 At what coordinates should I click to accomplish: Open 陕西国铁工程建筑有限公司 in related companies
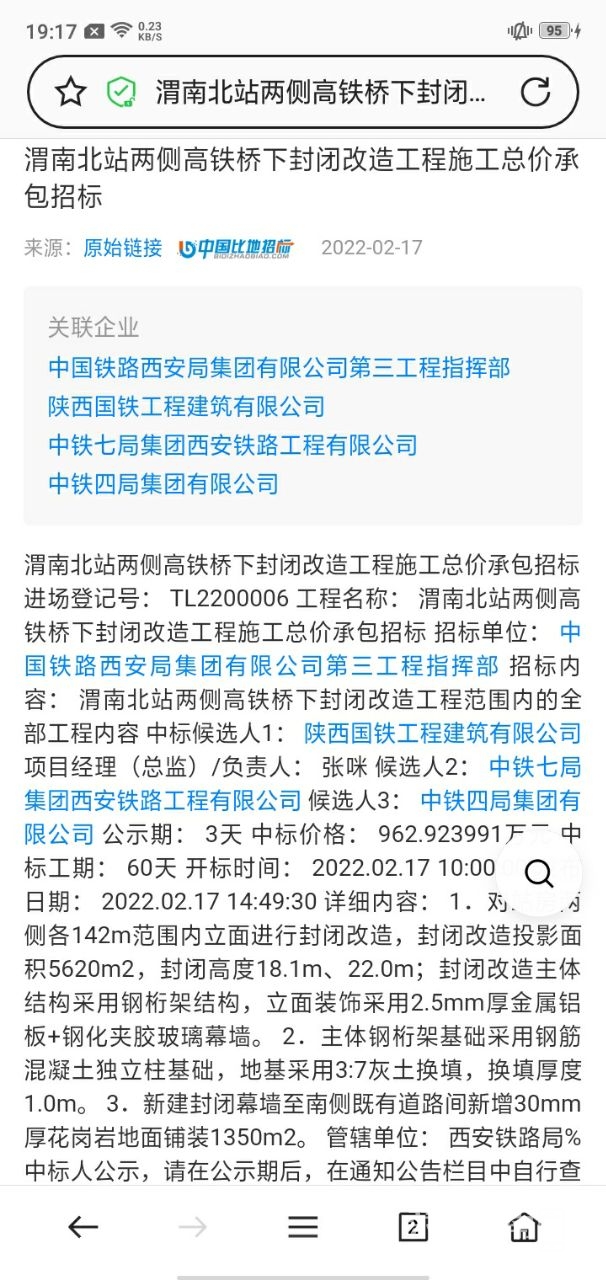coord(186,407)
